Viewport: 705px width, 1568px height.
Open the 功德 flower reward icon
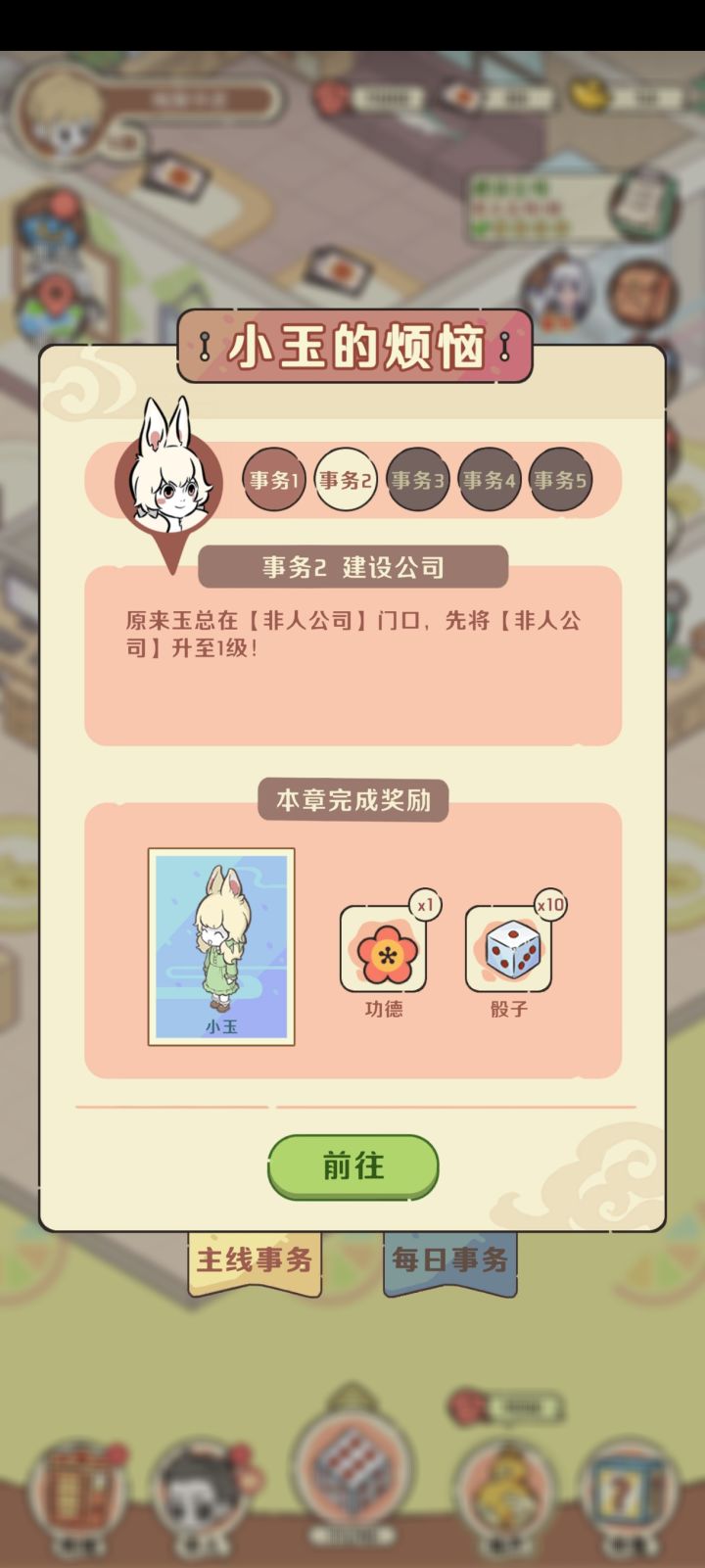(x=385, y=950)
